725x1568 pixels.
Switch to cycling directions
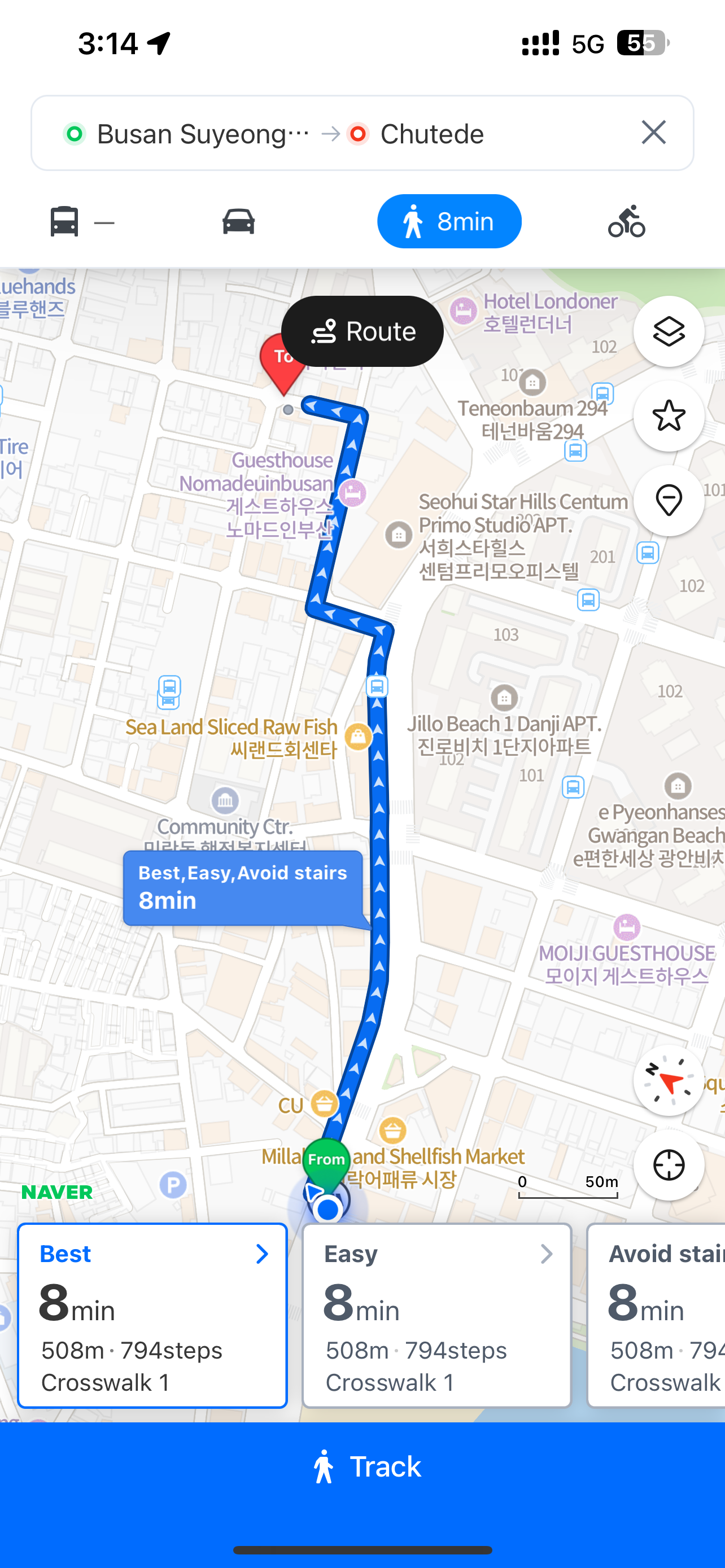pos(626,222)
